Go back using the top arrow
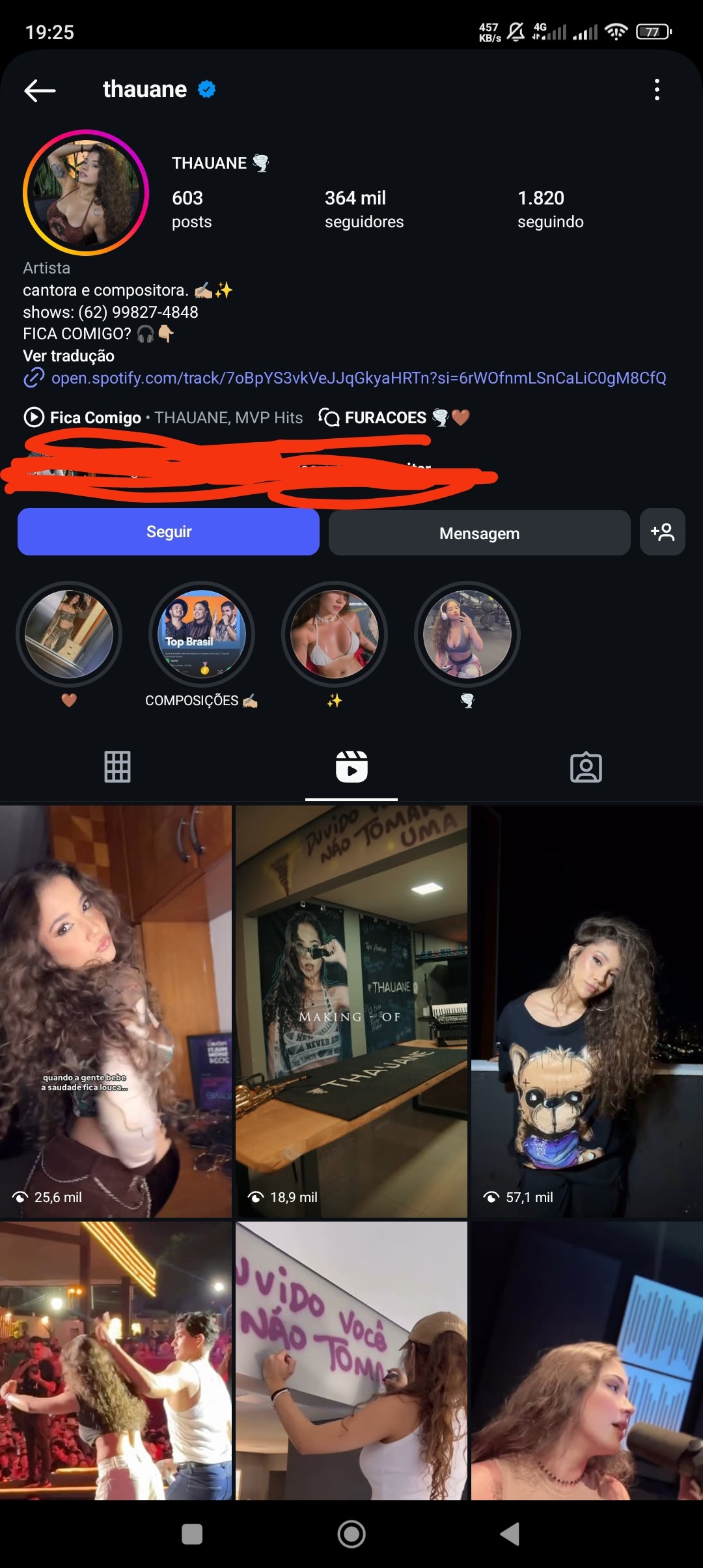Viewport: 703px width, 1568px height. (x=40, y=90)
